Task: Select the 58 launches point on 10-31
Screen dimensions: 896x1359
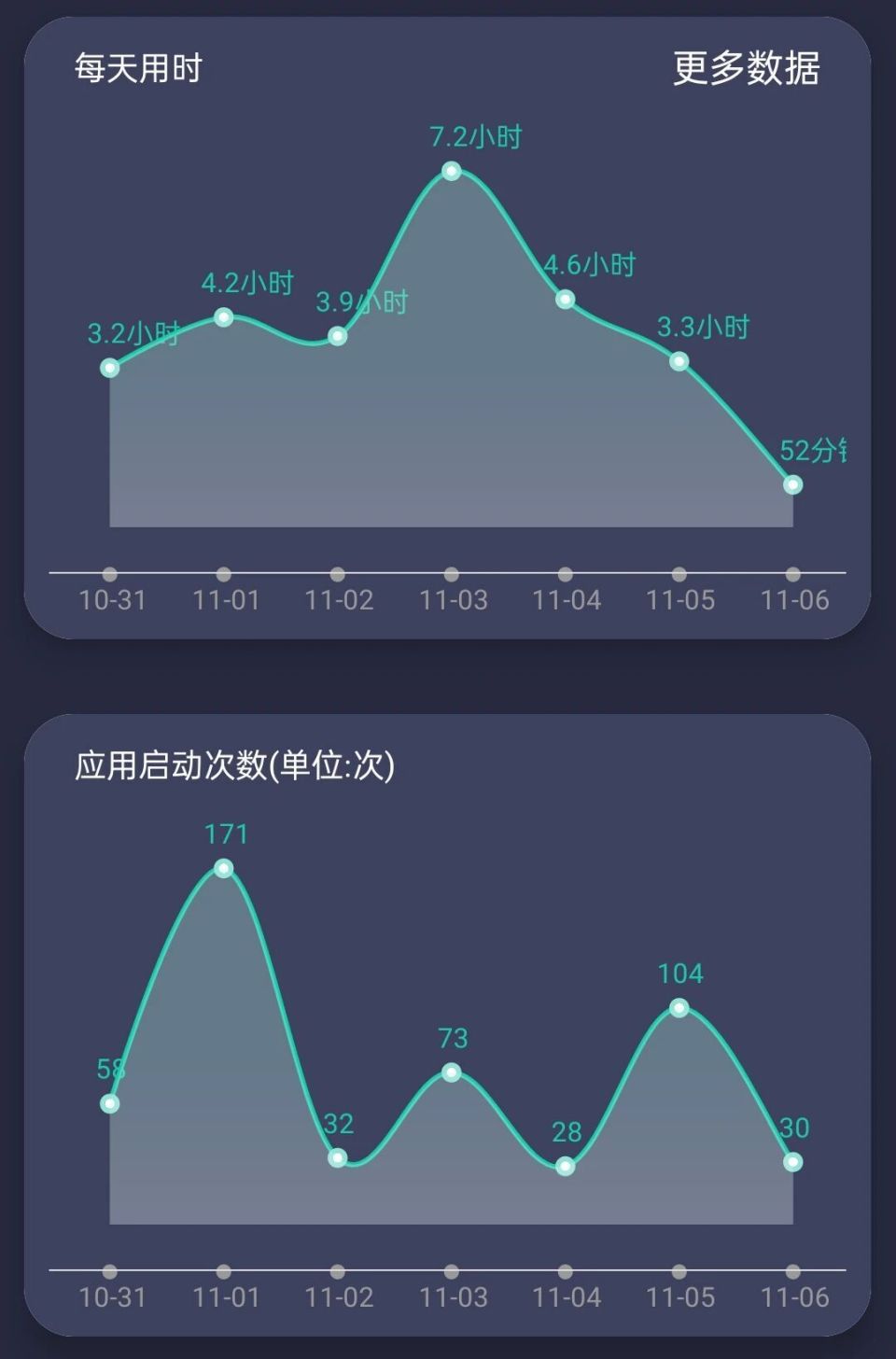Action: click(109, 1104)
